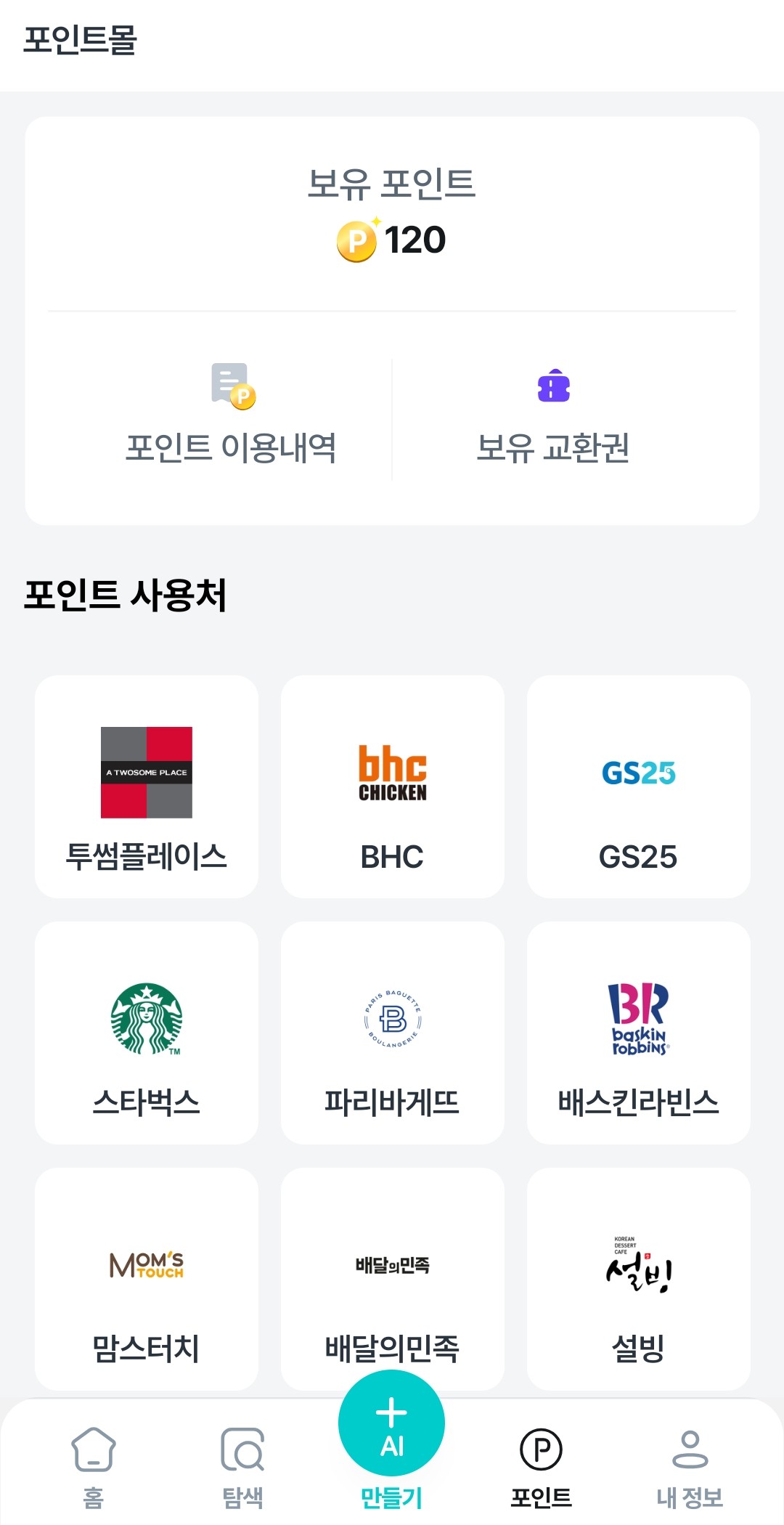Image resolution: width=784 pixels, height=1525 pixels.
Task: Switch to the 홈 home tab
Action: pyautogui.click(x=93, y=1467)
